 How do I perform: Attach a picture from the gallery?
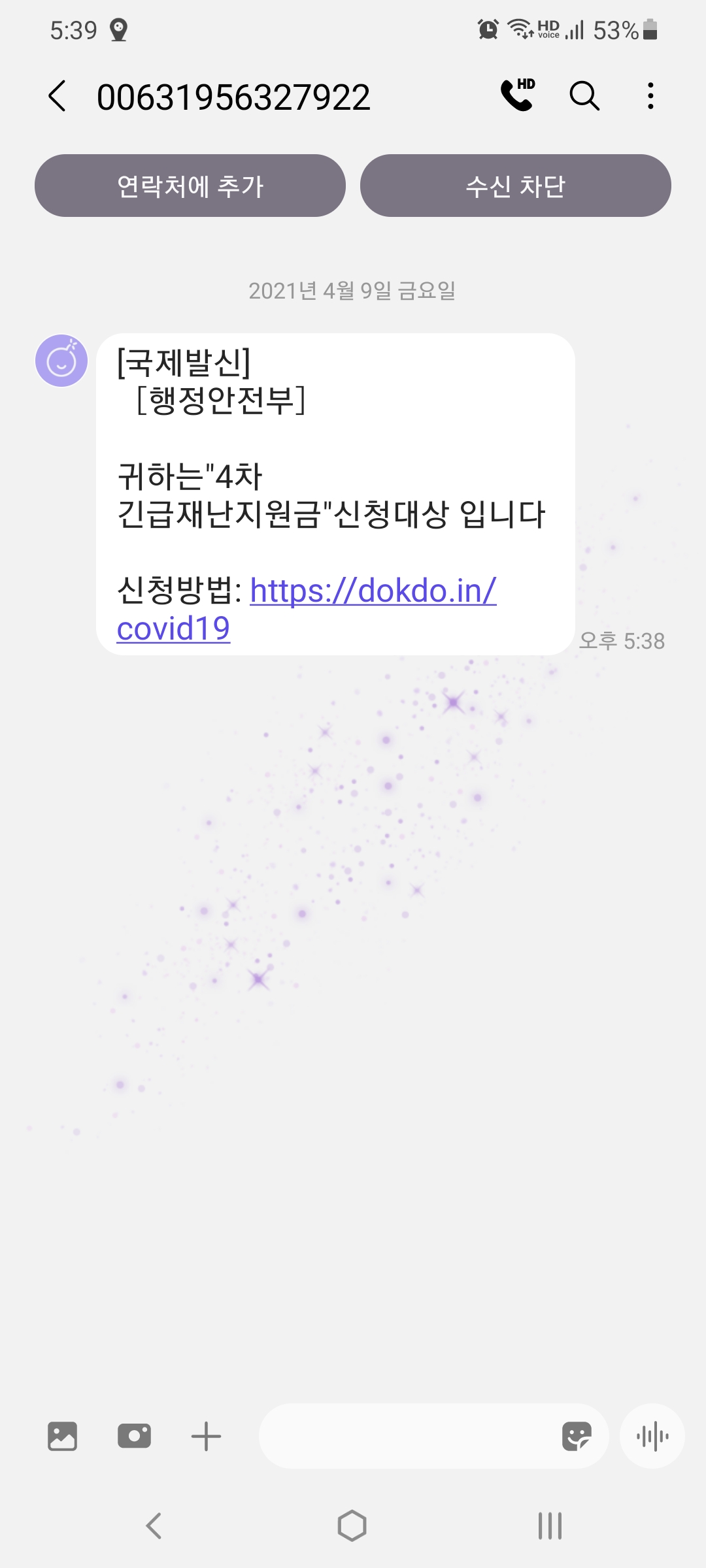tap(62, 1436)
